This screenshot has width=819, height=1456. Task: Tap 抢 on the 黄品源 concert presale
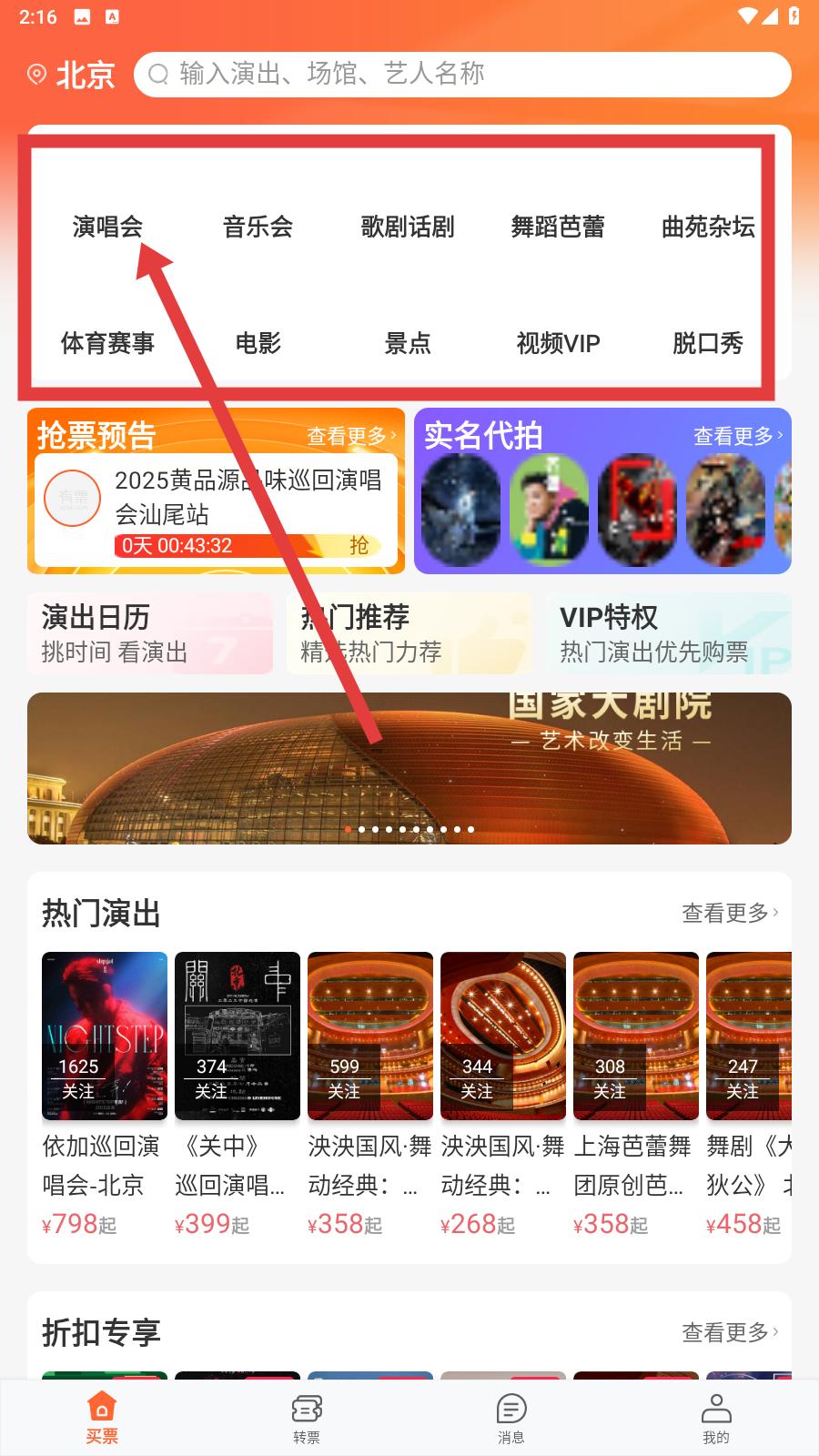359,545
